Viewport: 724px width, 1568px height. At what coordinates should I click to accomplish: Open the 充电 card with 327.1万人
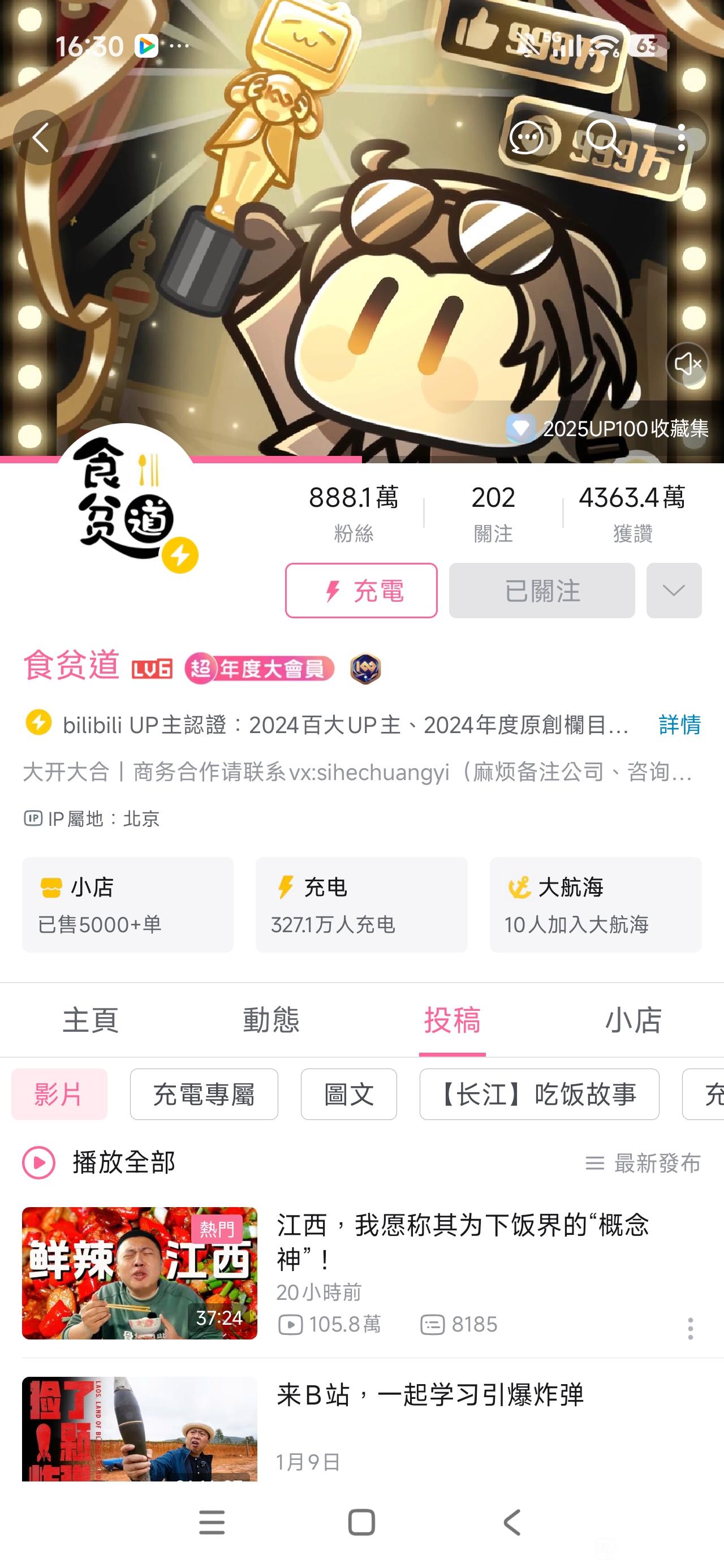click(x=361, y=904)
